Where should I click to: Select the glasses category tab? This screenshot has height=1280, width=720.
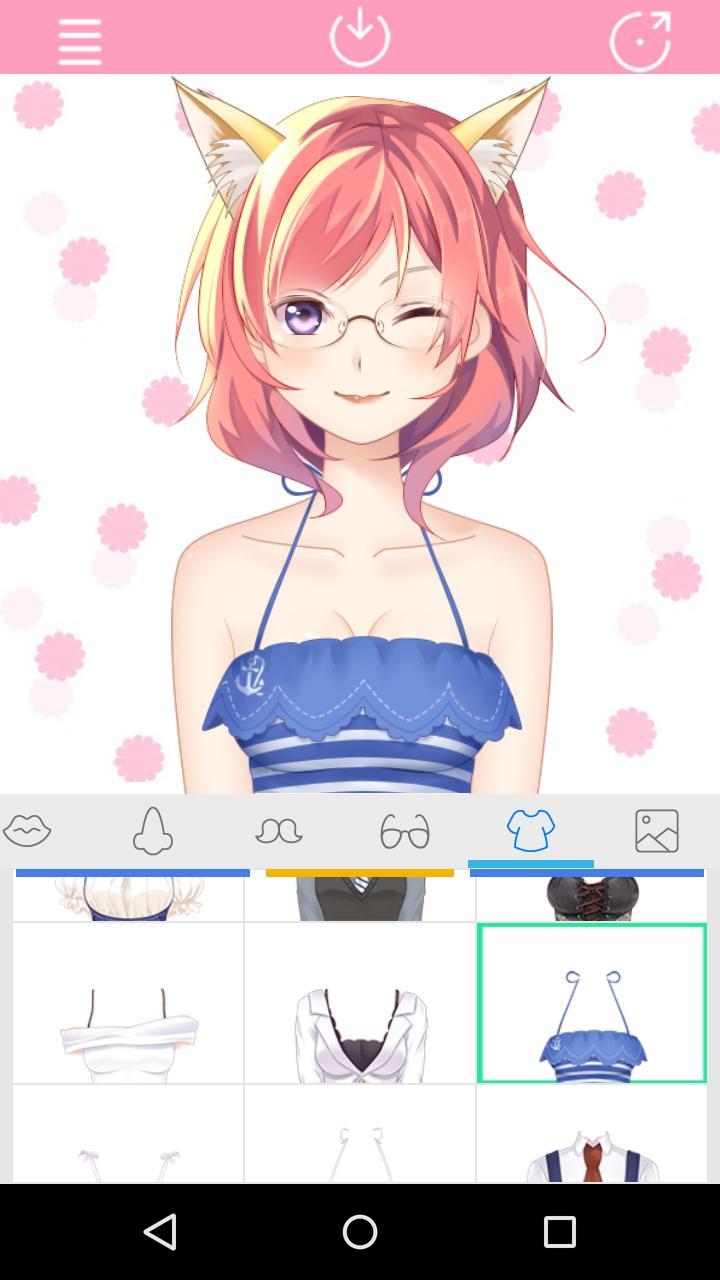(405, 831)
